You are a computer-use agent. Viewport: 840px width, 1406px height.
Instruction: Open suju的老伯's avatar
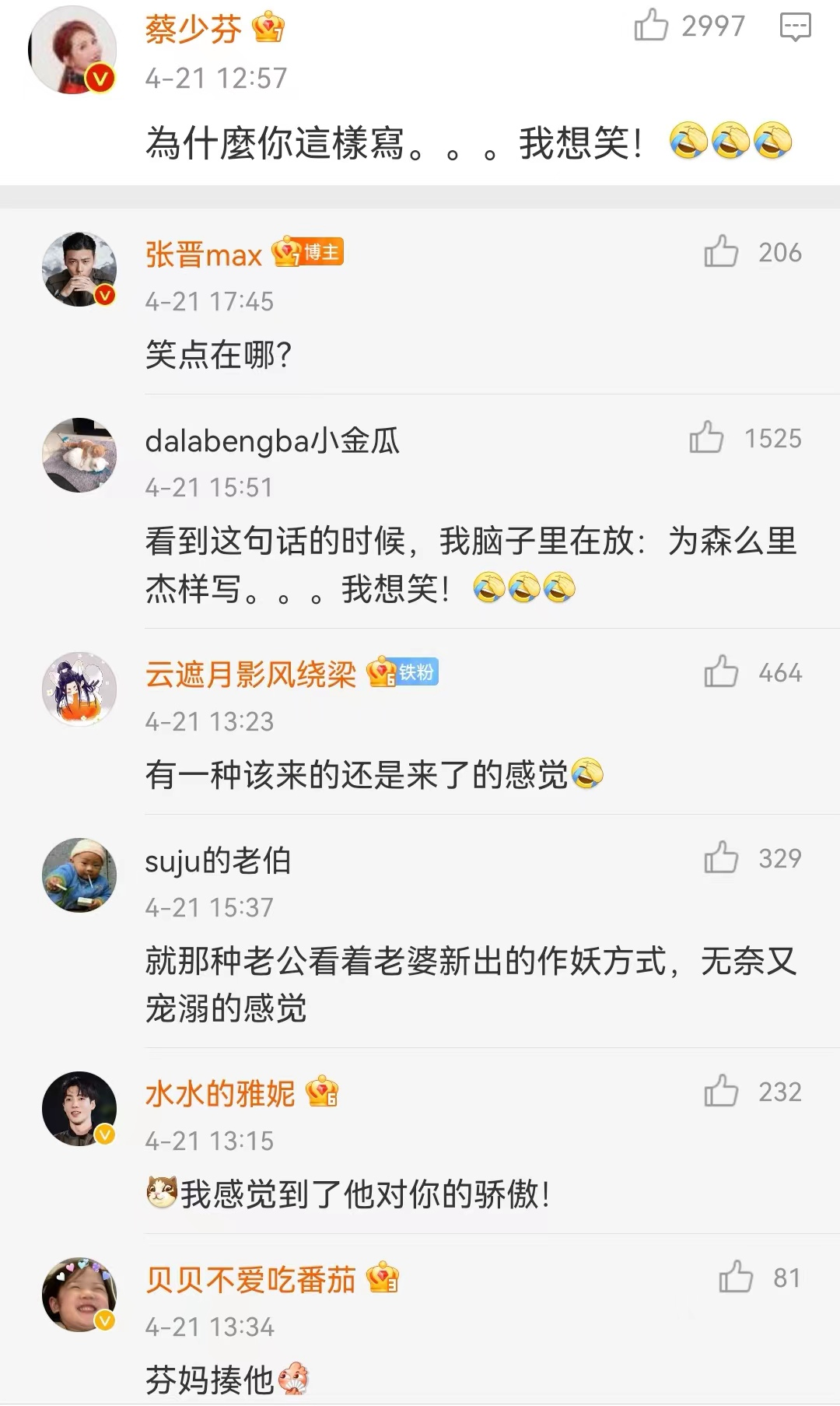pyautogui.click(x=79, y=875)
